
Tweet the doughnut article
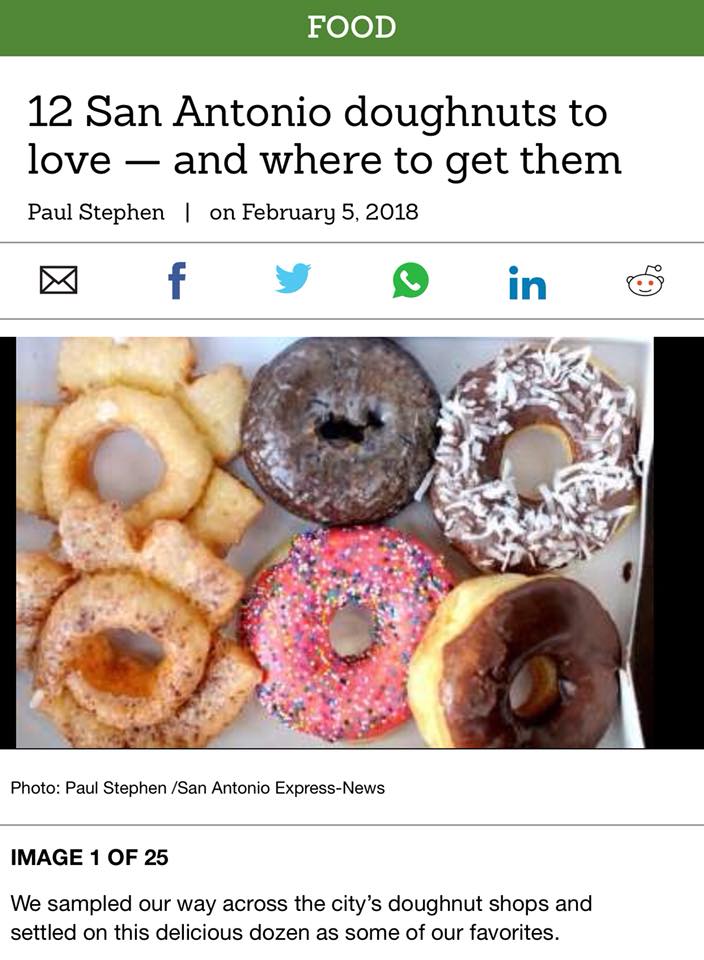[x=293, y=280]
